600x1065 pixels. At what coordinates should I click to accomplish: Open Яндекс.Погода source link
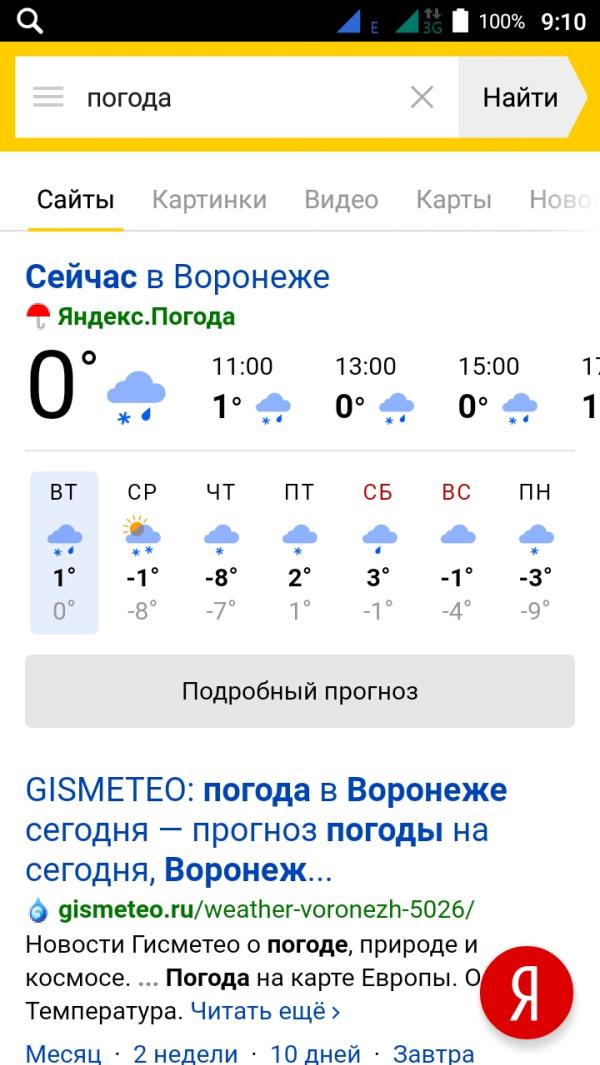(x=146, y=317)
